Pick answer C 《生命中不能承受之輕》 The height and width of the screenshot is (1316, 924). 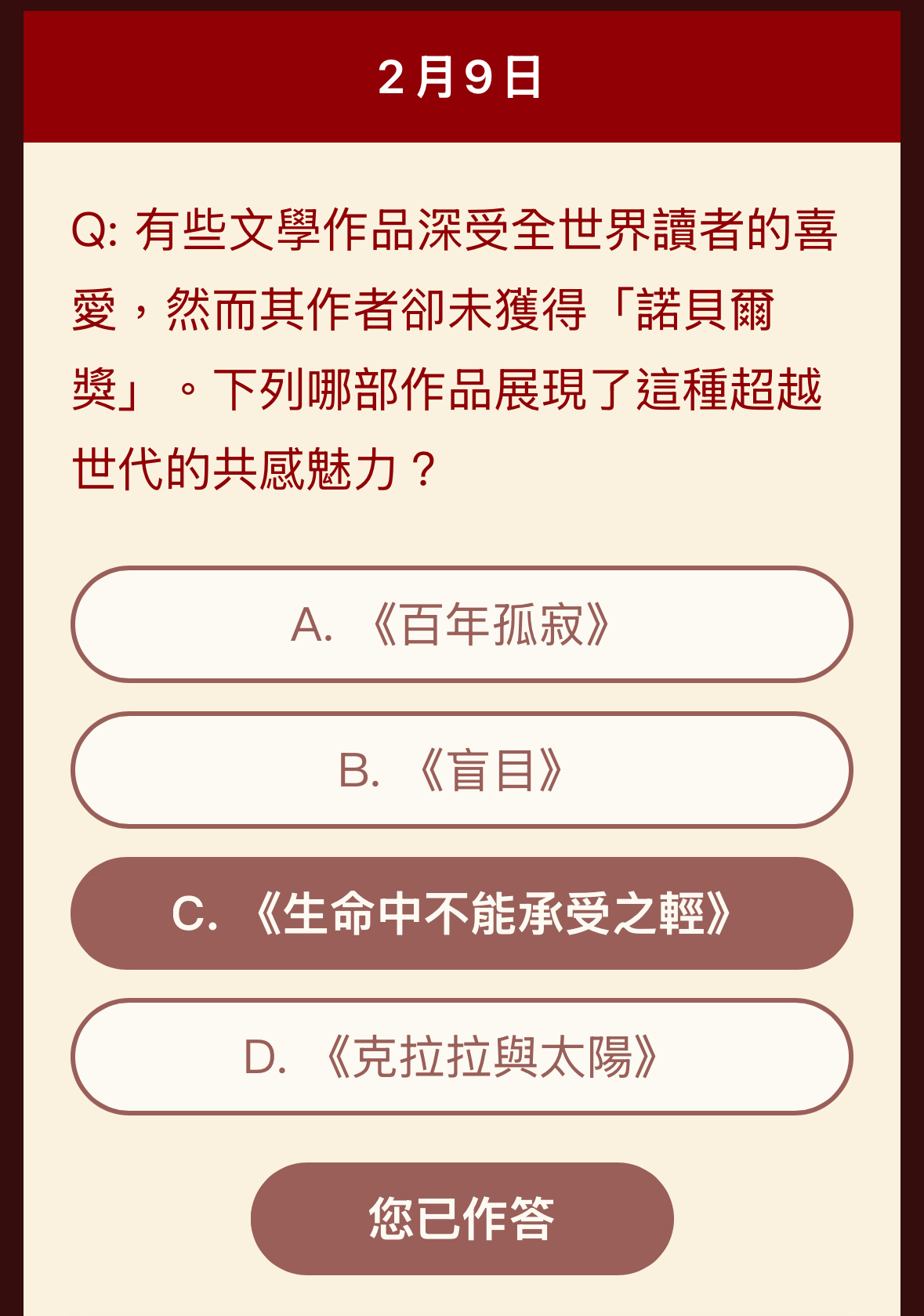click(461, 913)
